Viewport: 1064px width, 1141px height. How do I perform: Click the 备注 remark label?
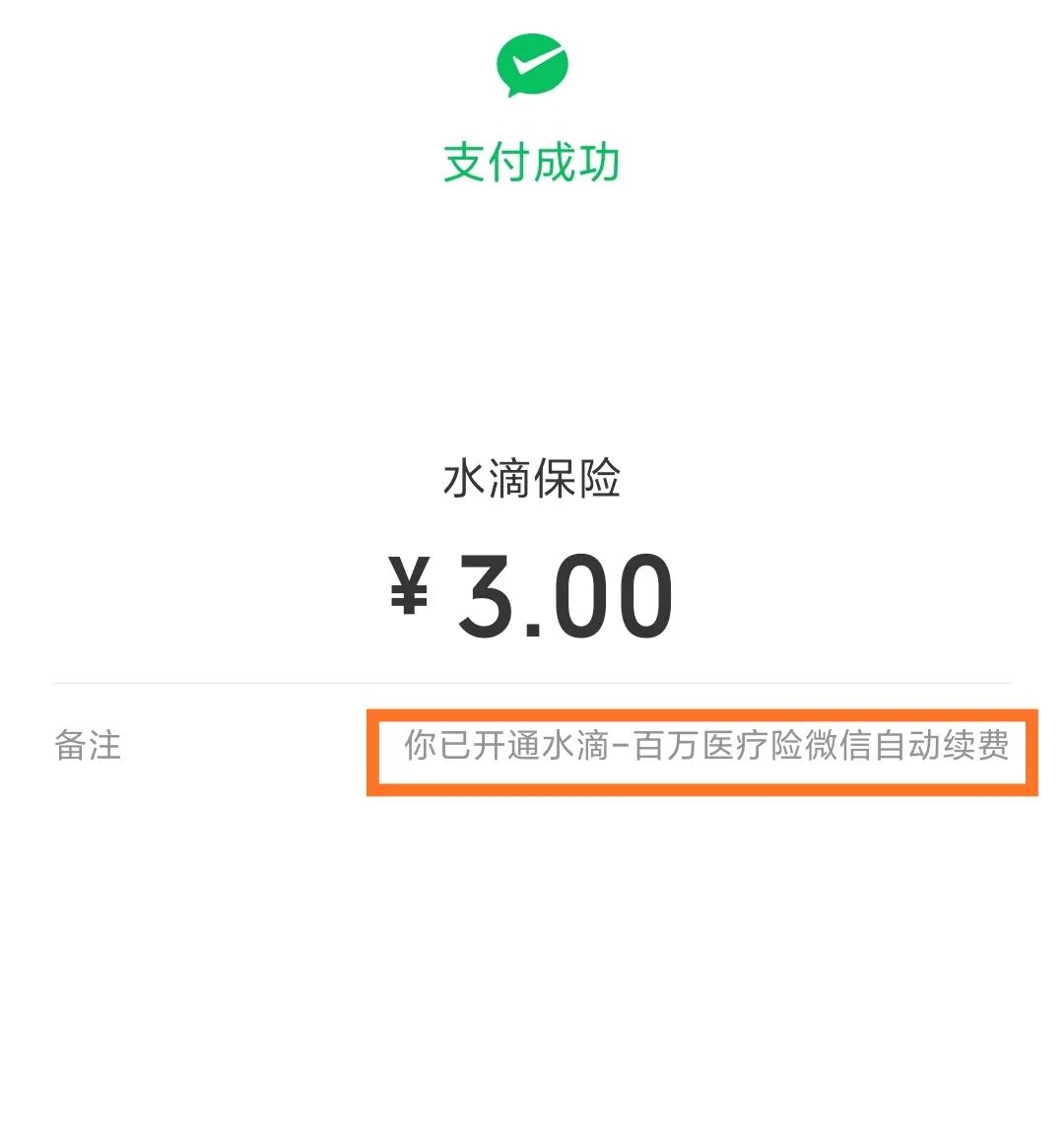(x=87, y=747)
